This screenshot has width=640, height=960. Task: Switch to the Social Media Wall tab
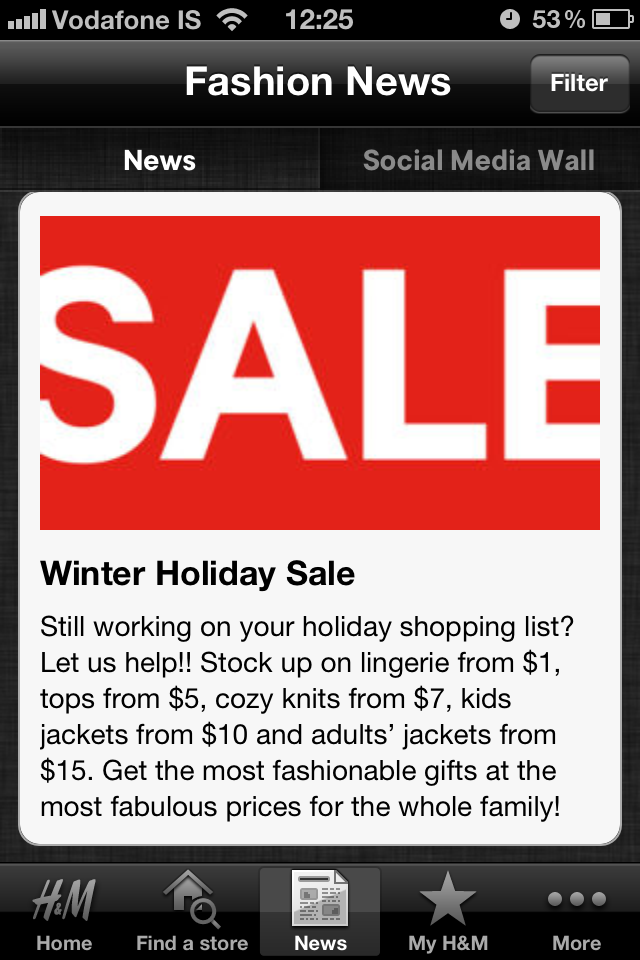pos(478,160)
